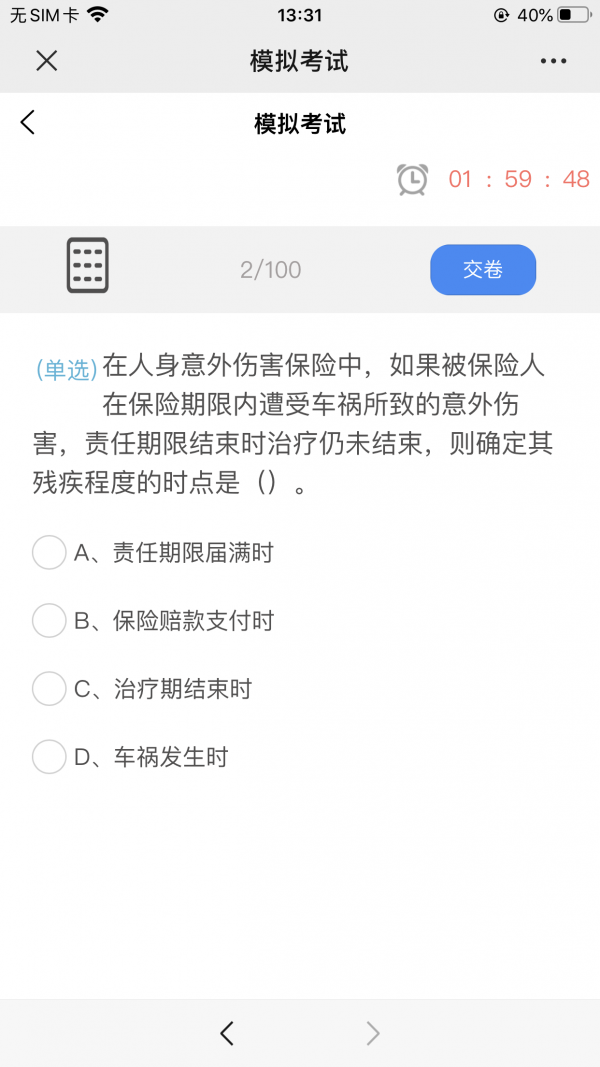The width and height of the screenshot is (600, 1067).
Task: Go forward with bottom right arrow
Action: (x=373, y=1033)
